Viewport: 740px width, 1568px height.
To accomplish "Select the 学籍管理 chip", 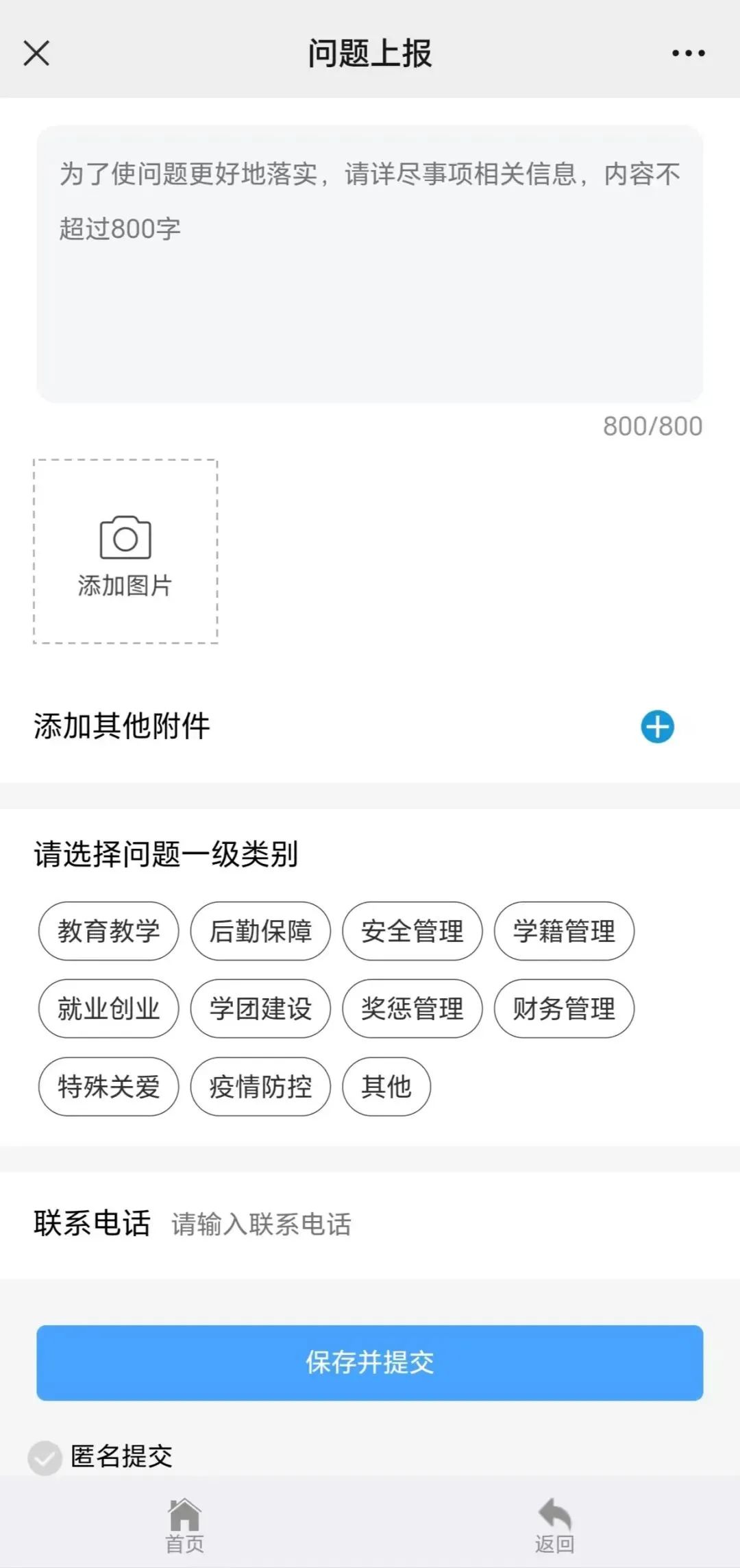I will pyautogui.click(x=564, y=931).
